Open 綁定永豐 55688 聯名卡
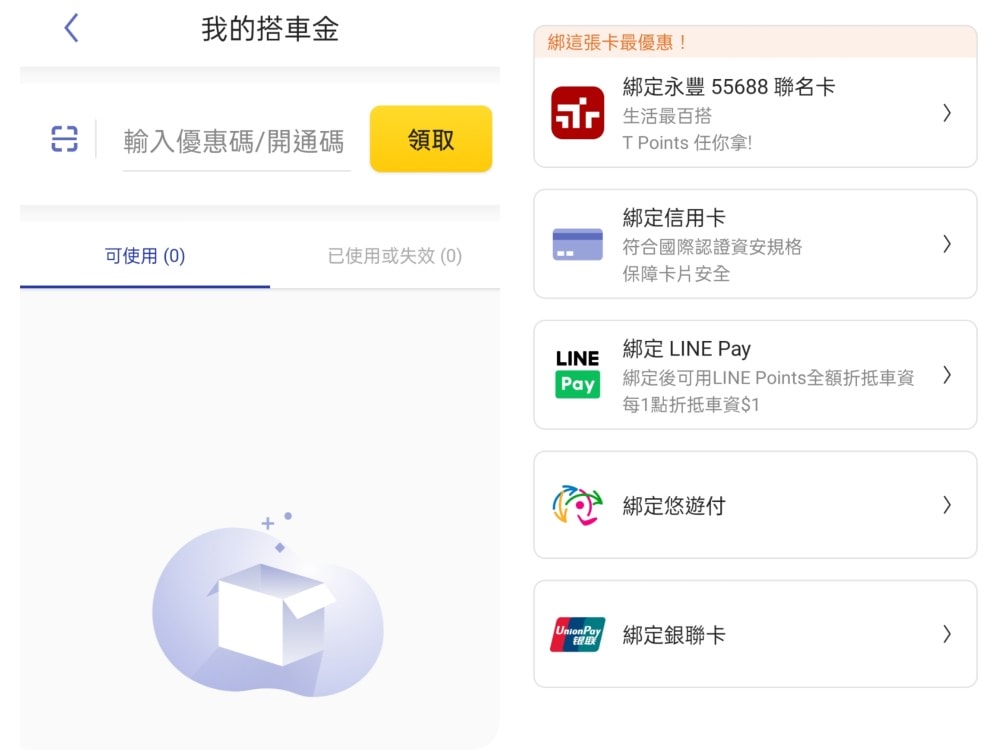This screenshot has width=1000, height=750. coord(755,113)
